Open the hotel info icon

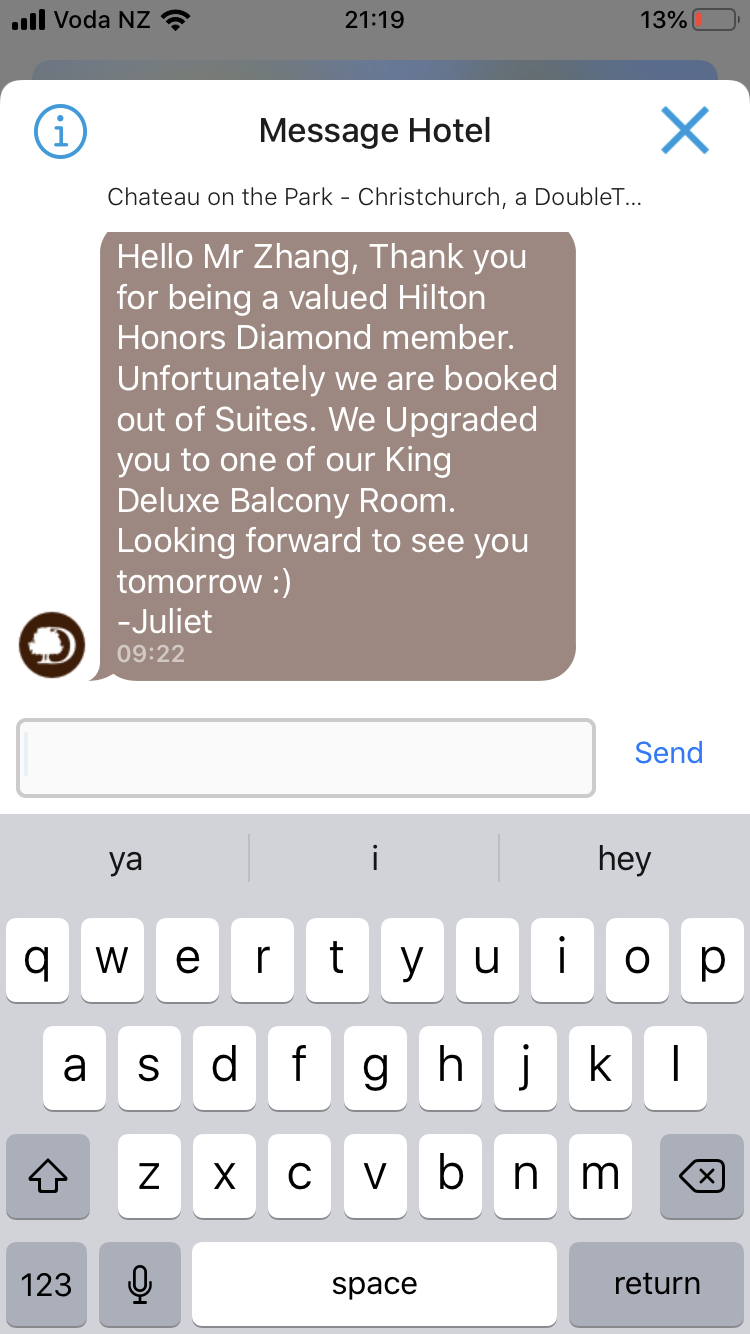point(61,131)
